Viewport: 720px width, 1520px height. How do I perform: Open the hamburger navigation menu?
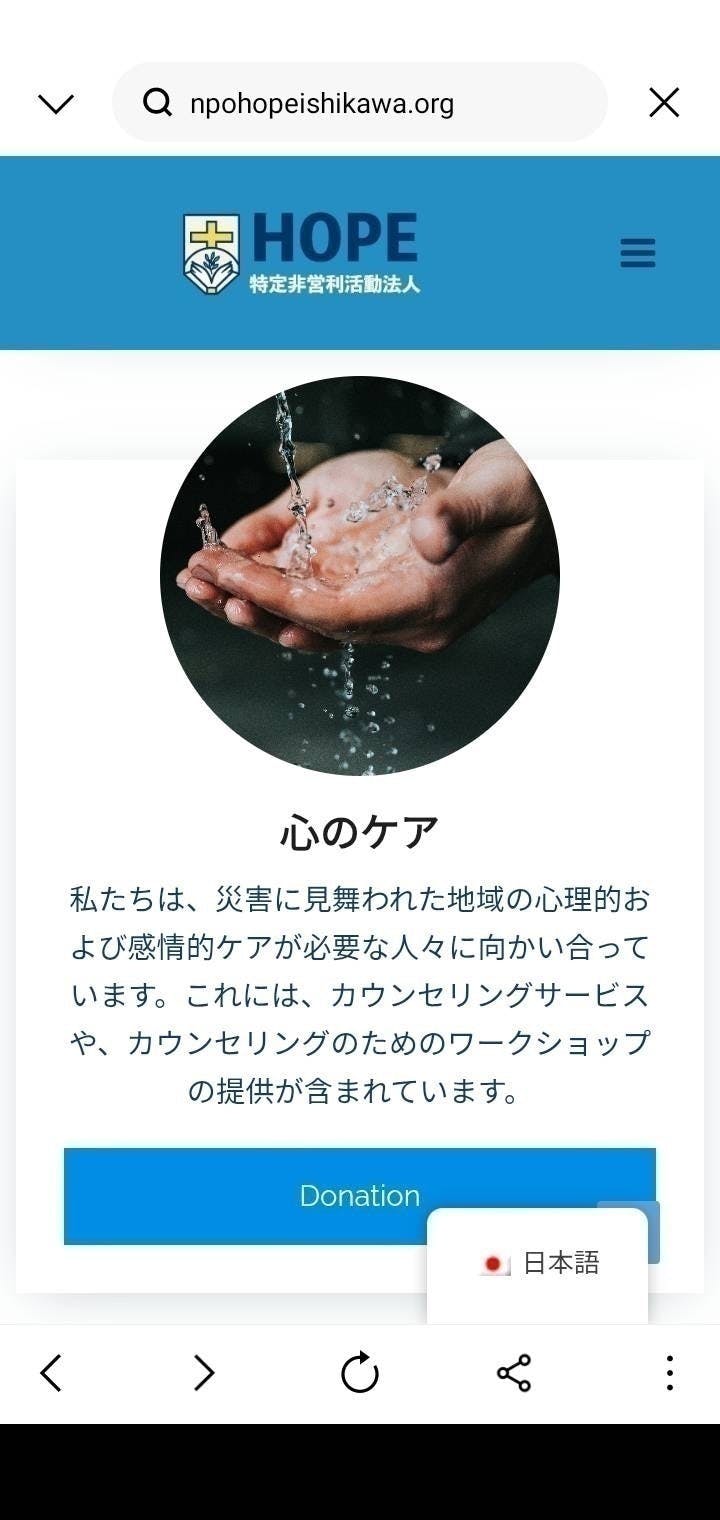pyautogui.click(x=637, y=253)
